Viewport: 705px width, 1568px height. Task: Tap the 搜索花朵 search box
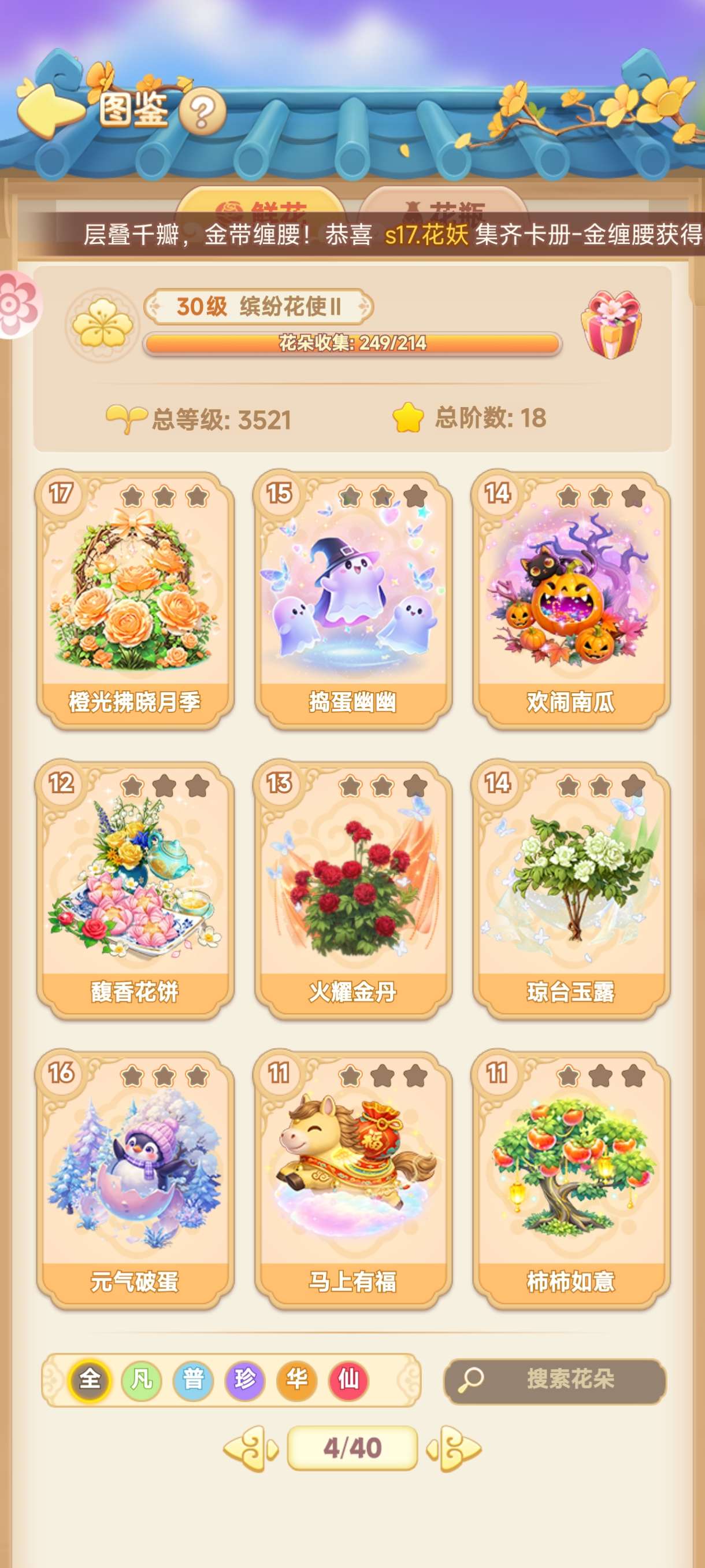(555, 1380)
